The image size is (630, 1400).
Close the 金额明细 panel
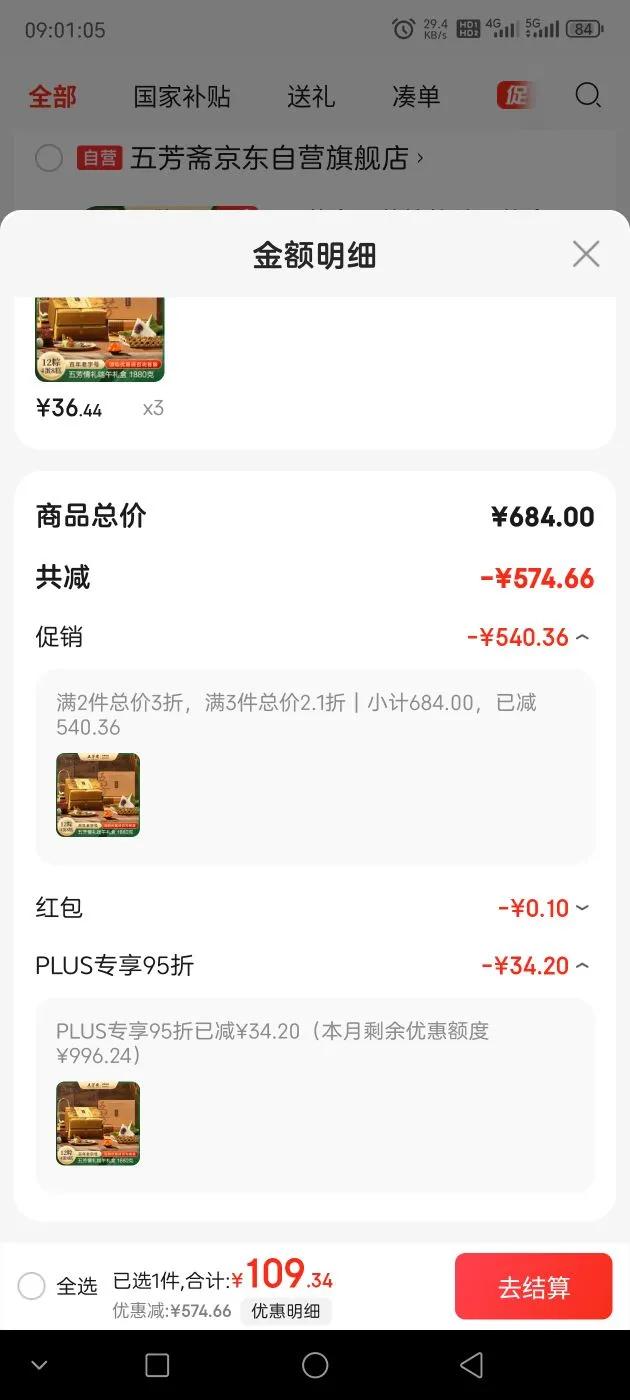tap(586, 254)
